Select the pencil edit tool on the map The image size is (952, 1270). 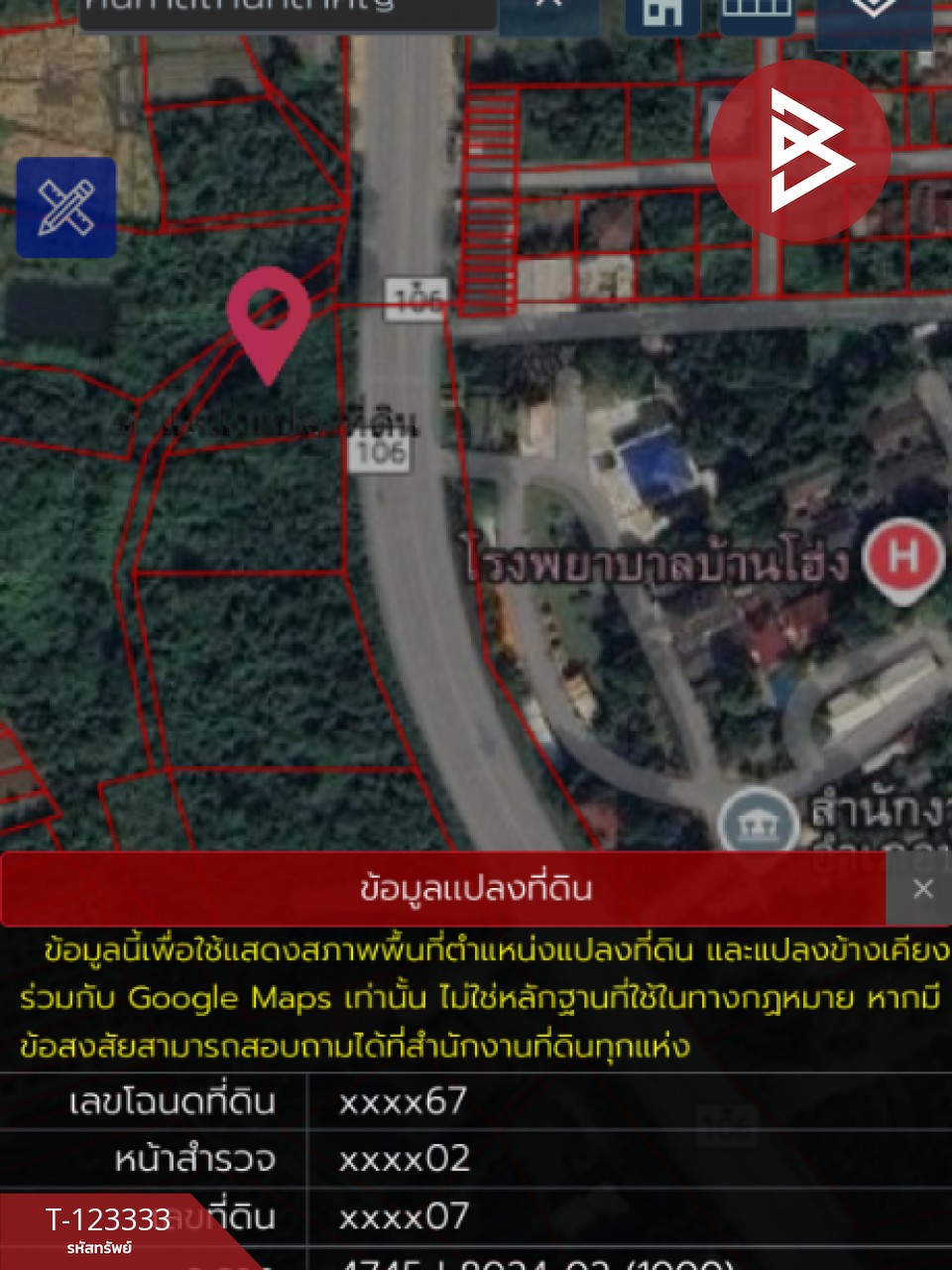pos(65,205)
